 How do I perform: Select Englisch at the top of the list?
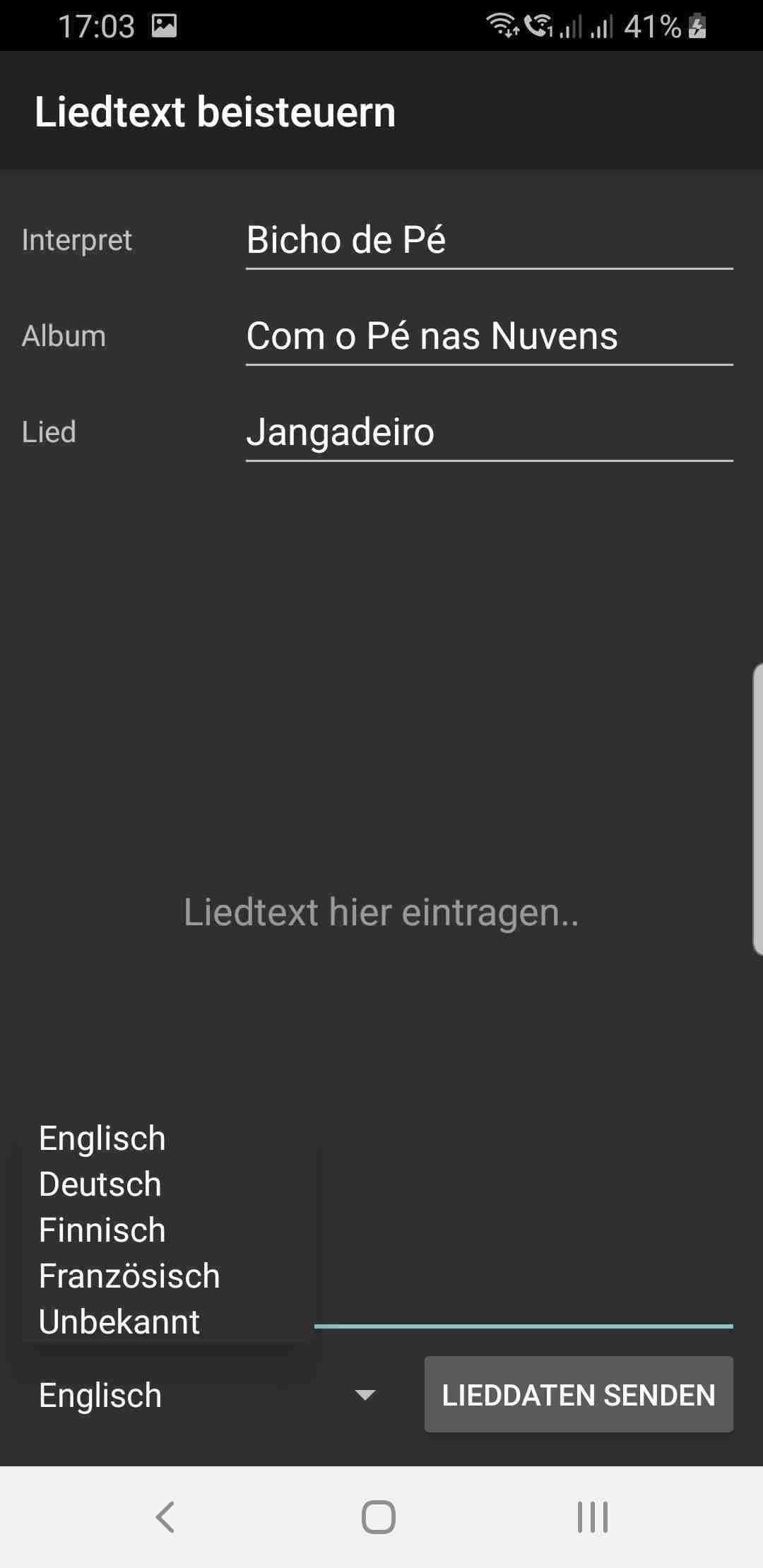click(x=102, y=1138)
